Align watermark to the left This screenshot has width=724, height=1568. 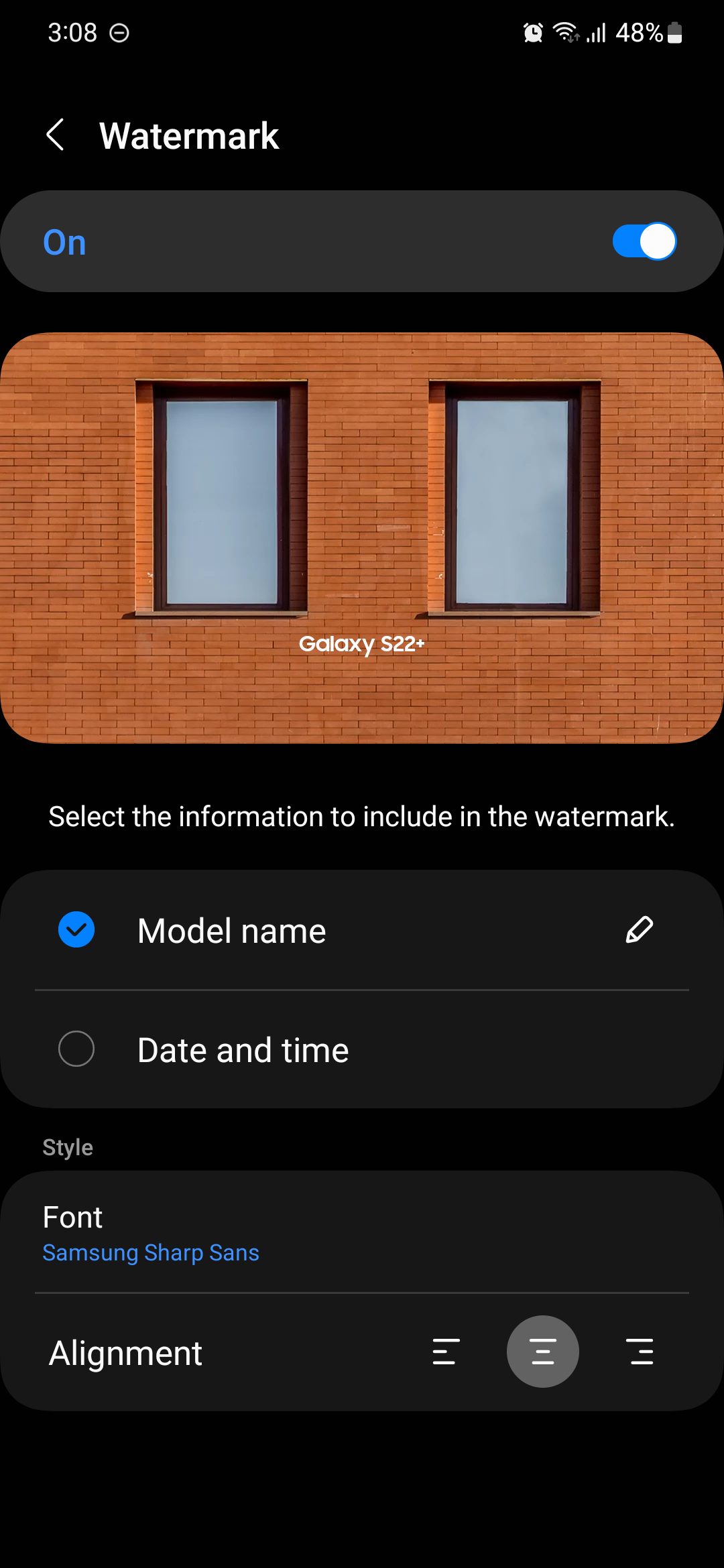[x=446, y=1352]
